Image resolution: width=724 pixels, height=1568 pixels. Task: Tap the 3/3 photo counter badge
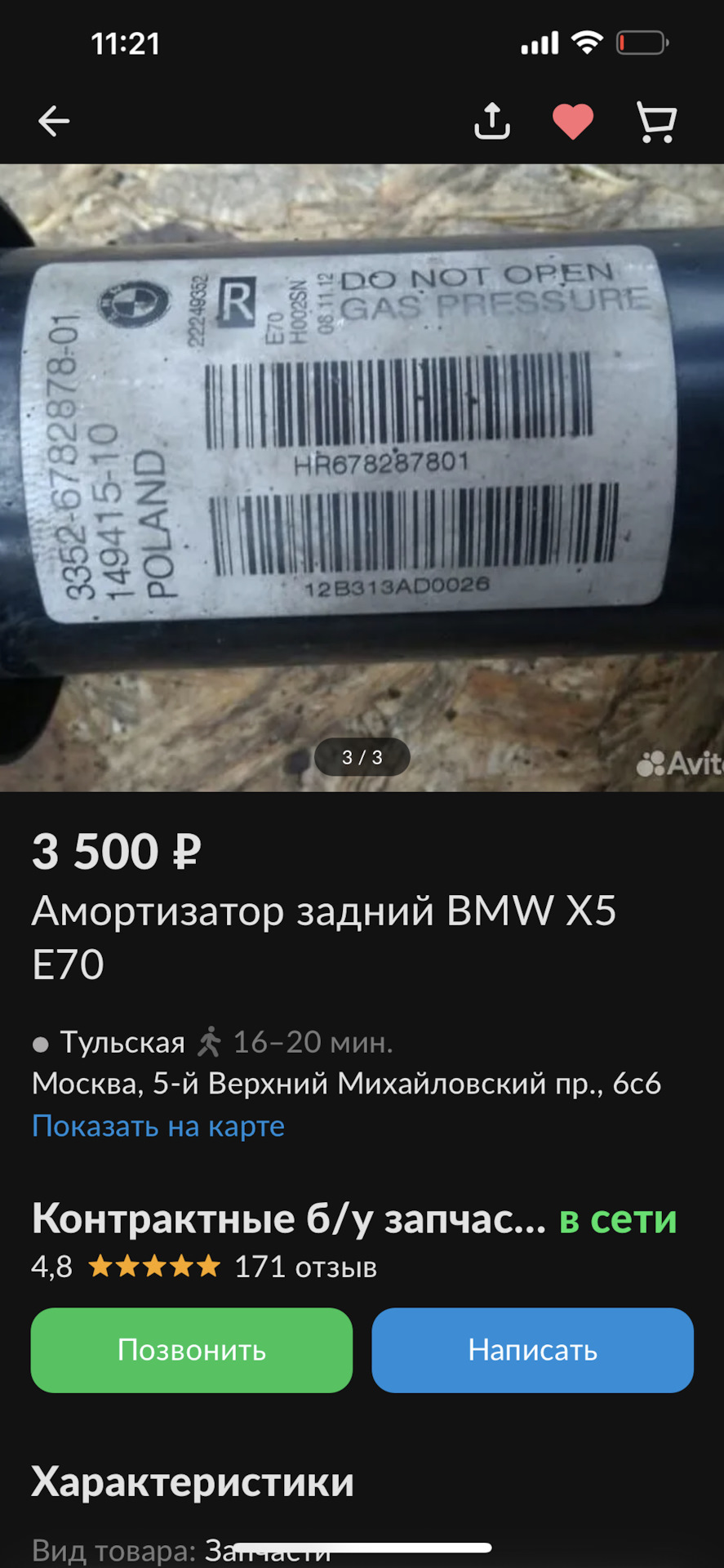pos(361,757)
